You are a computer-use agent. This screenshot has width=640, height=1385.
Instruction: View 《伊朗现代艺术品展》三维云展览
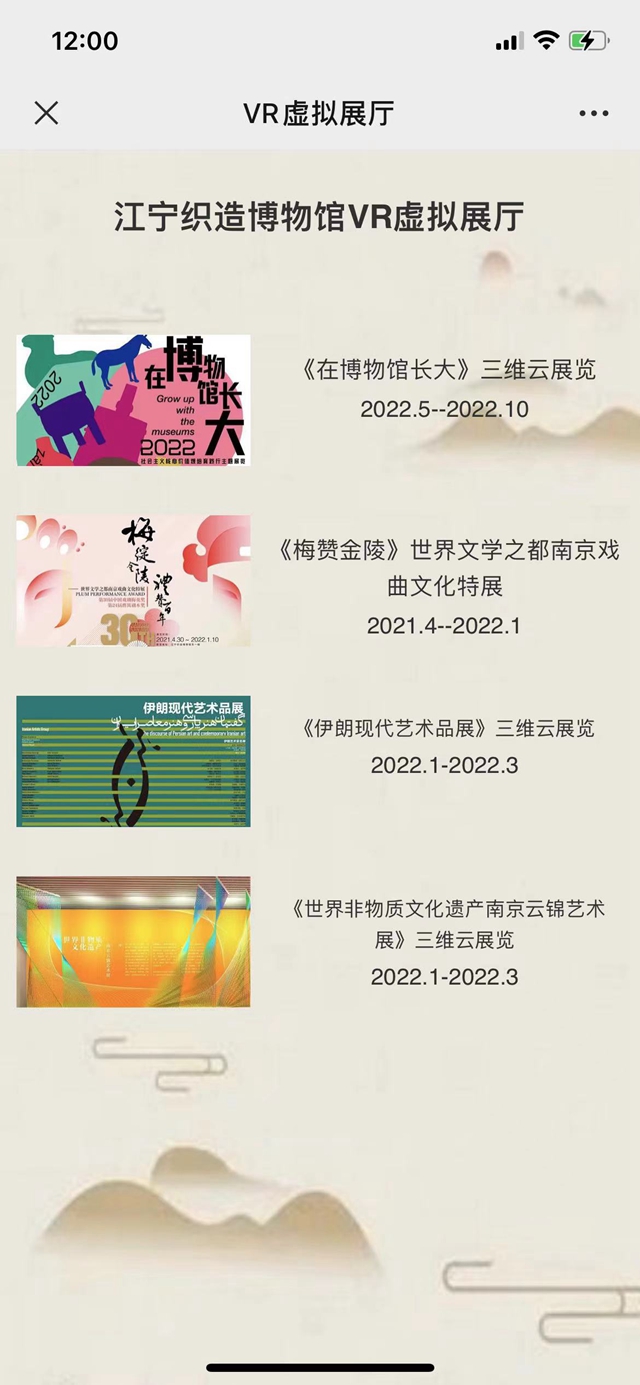coord(446,728)
